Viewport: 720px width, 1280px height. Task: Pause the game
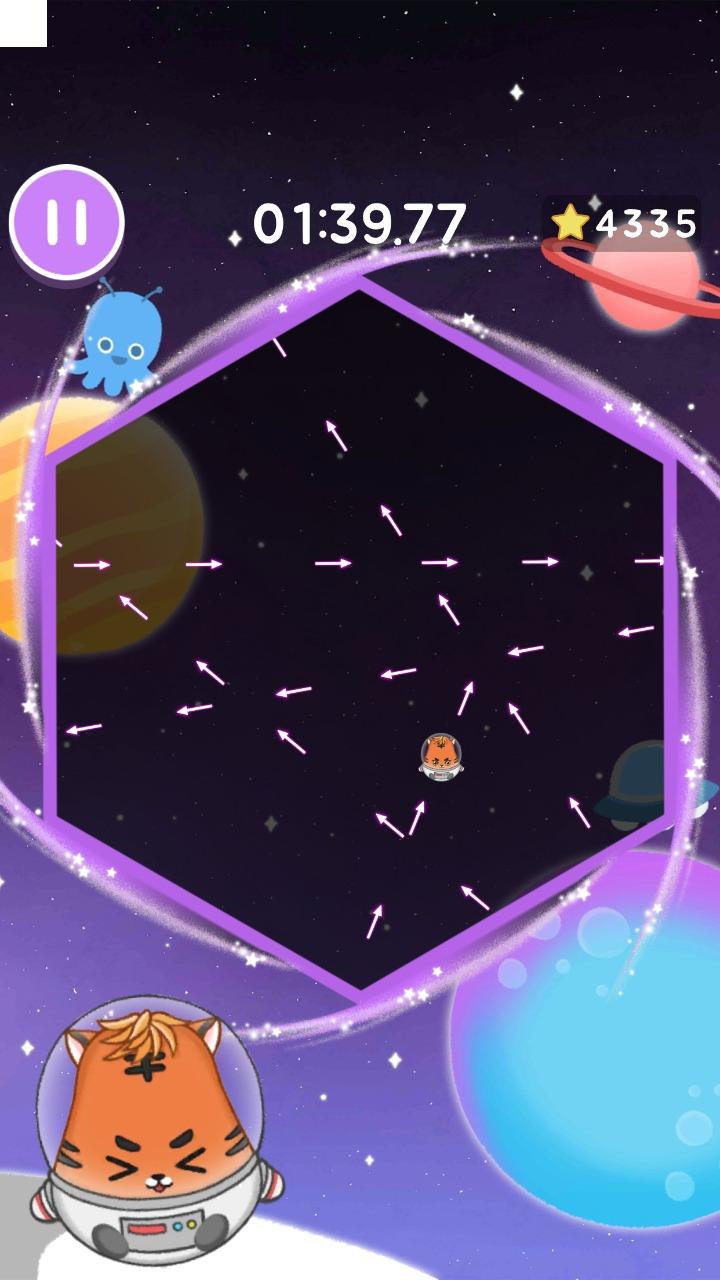click(x=66, y=222)
